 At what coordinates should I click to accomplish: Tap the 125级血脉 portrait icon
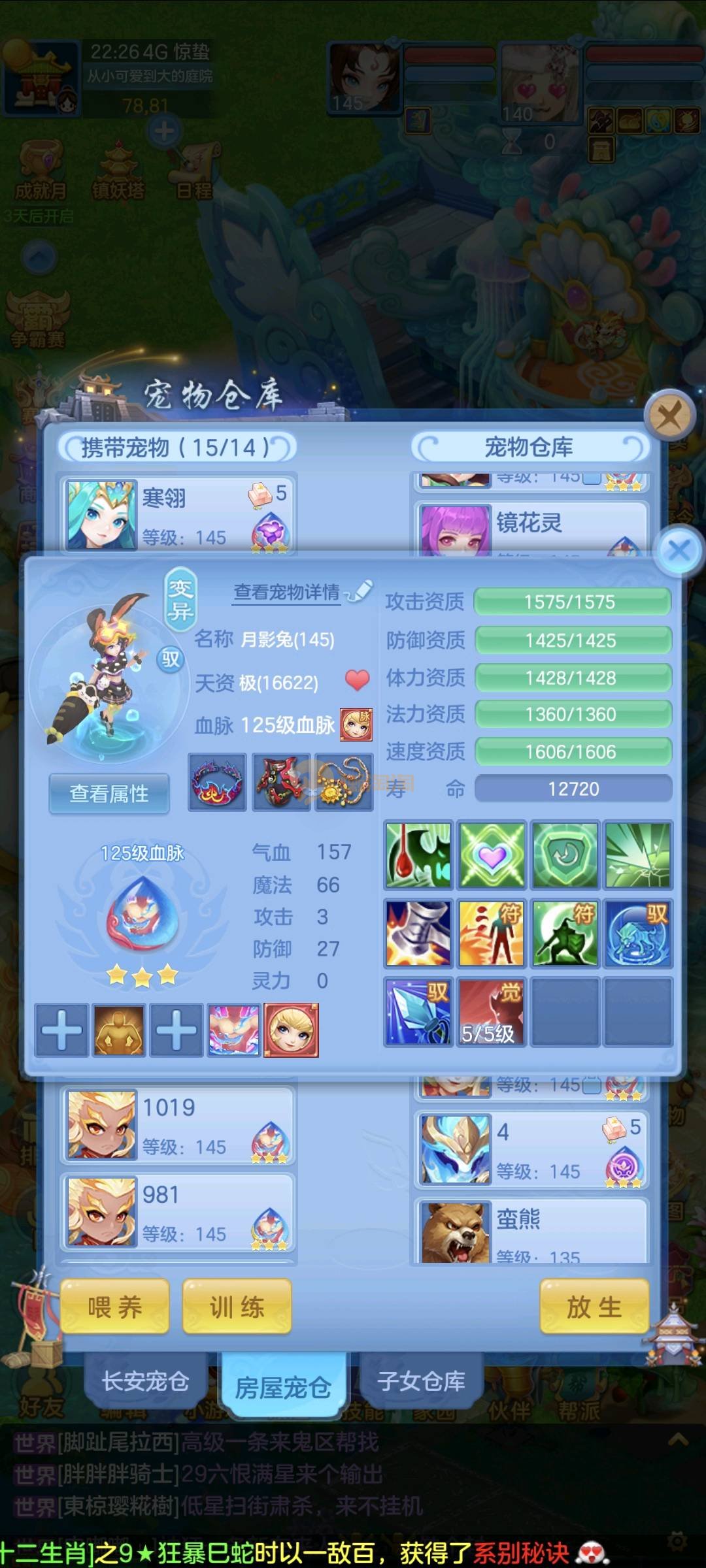click(356, 725)
